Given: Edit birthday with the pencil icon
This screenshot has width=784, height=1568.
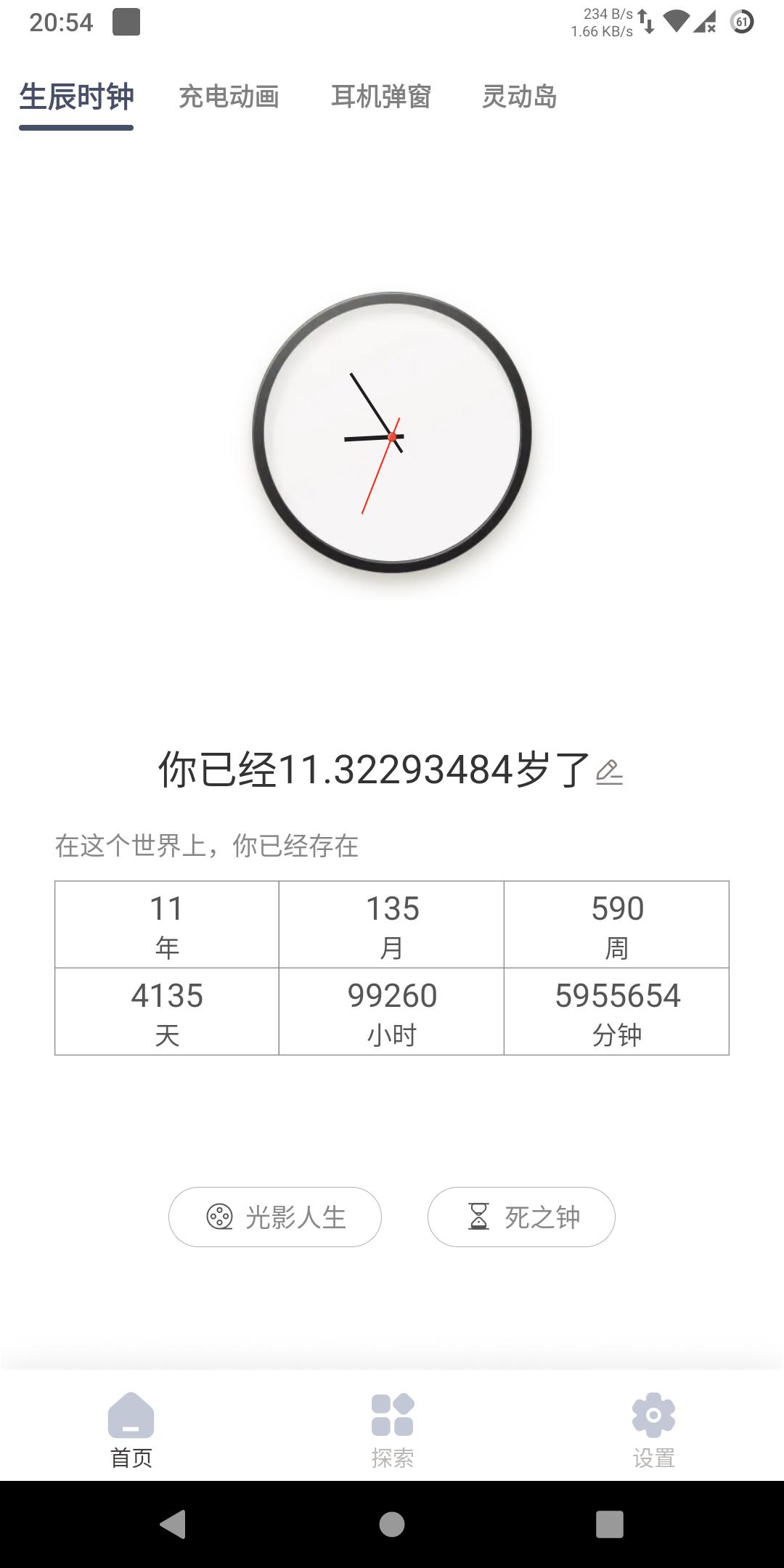Looking at the screenshot, I should 609,772.
